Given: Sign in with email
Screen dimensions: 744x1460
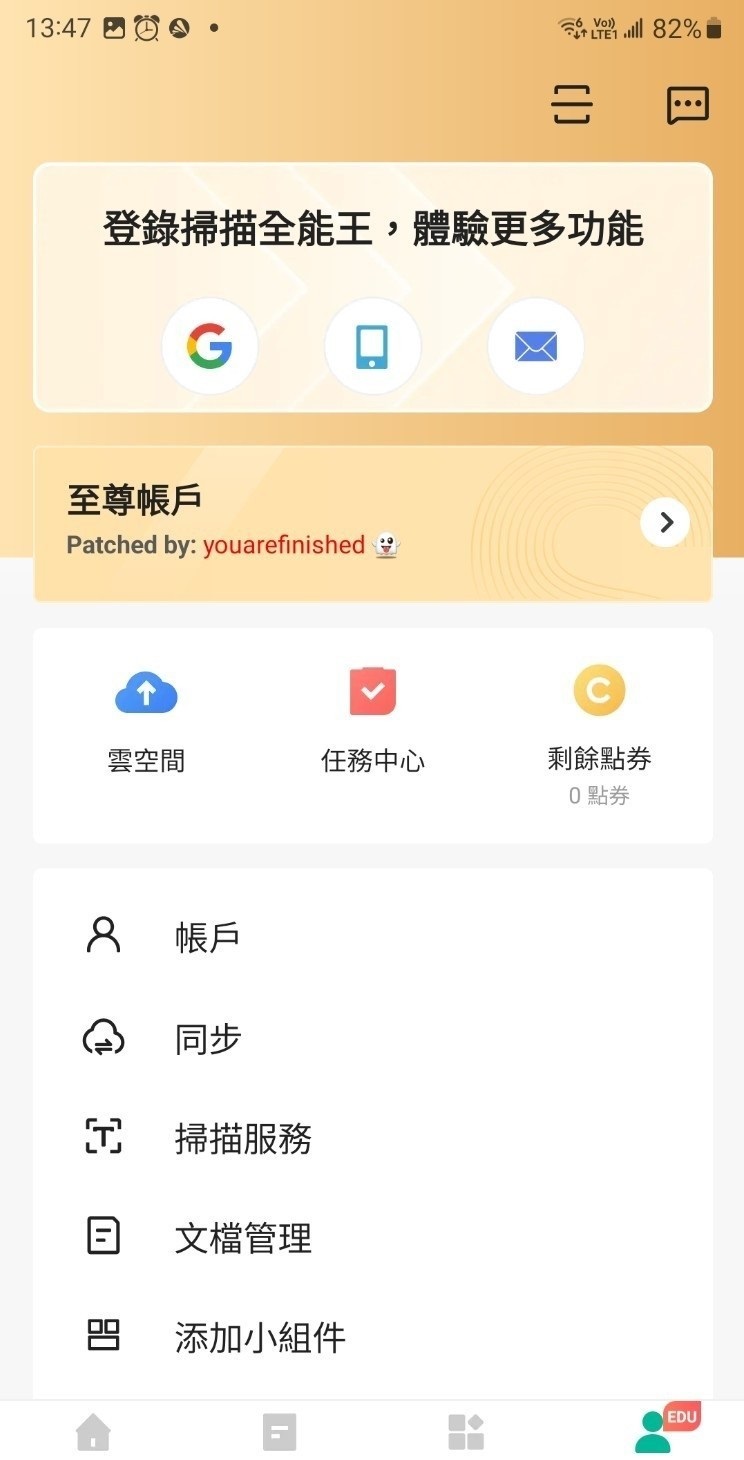Looking at the screenshot, I should point(535,345).
